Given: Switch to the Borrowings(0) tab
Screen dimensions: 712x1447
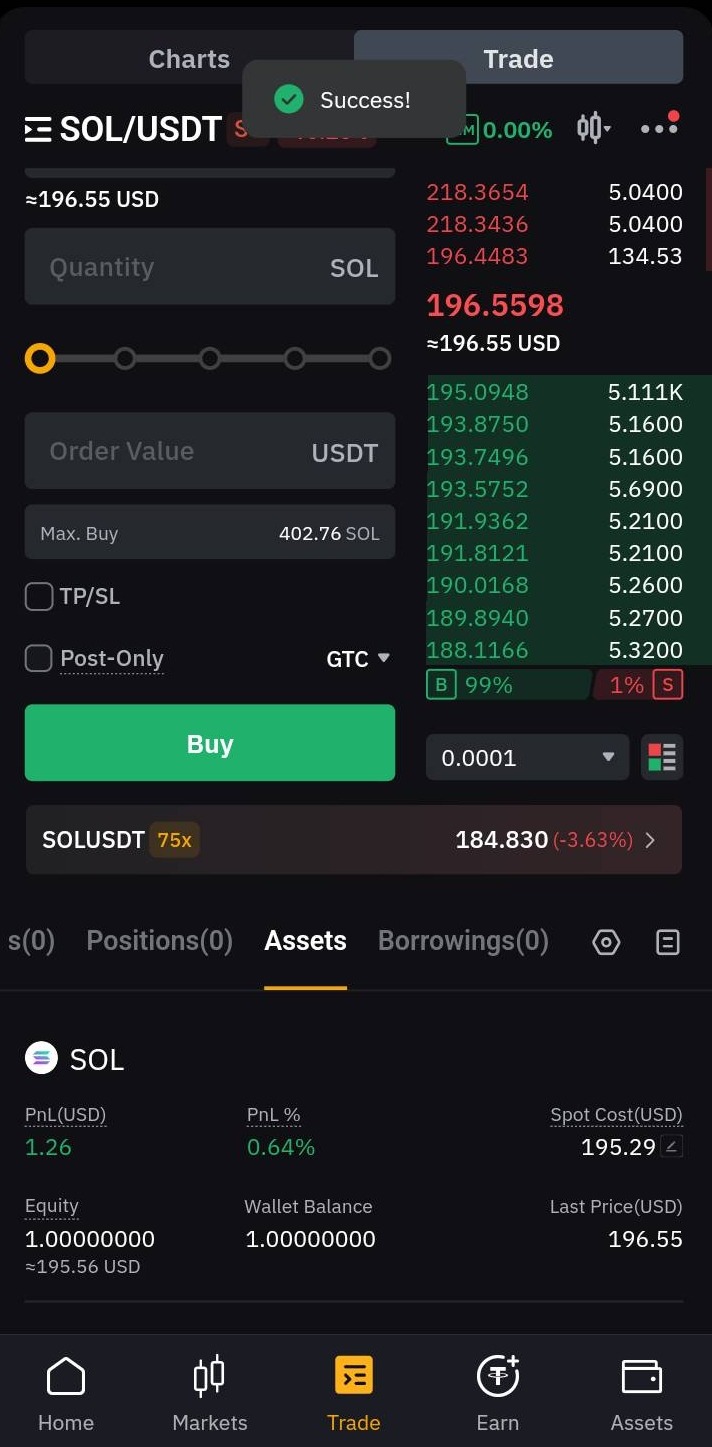Looking at the screenshot, I should tap(463, 941).
